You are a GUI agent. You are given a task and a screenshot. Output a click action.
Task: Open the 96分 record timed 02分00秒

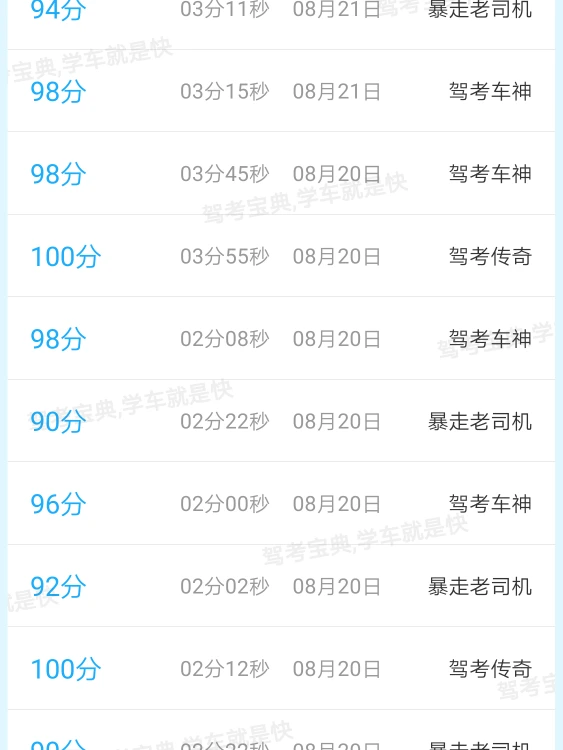click(281, 504)
